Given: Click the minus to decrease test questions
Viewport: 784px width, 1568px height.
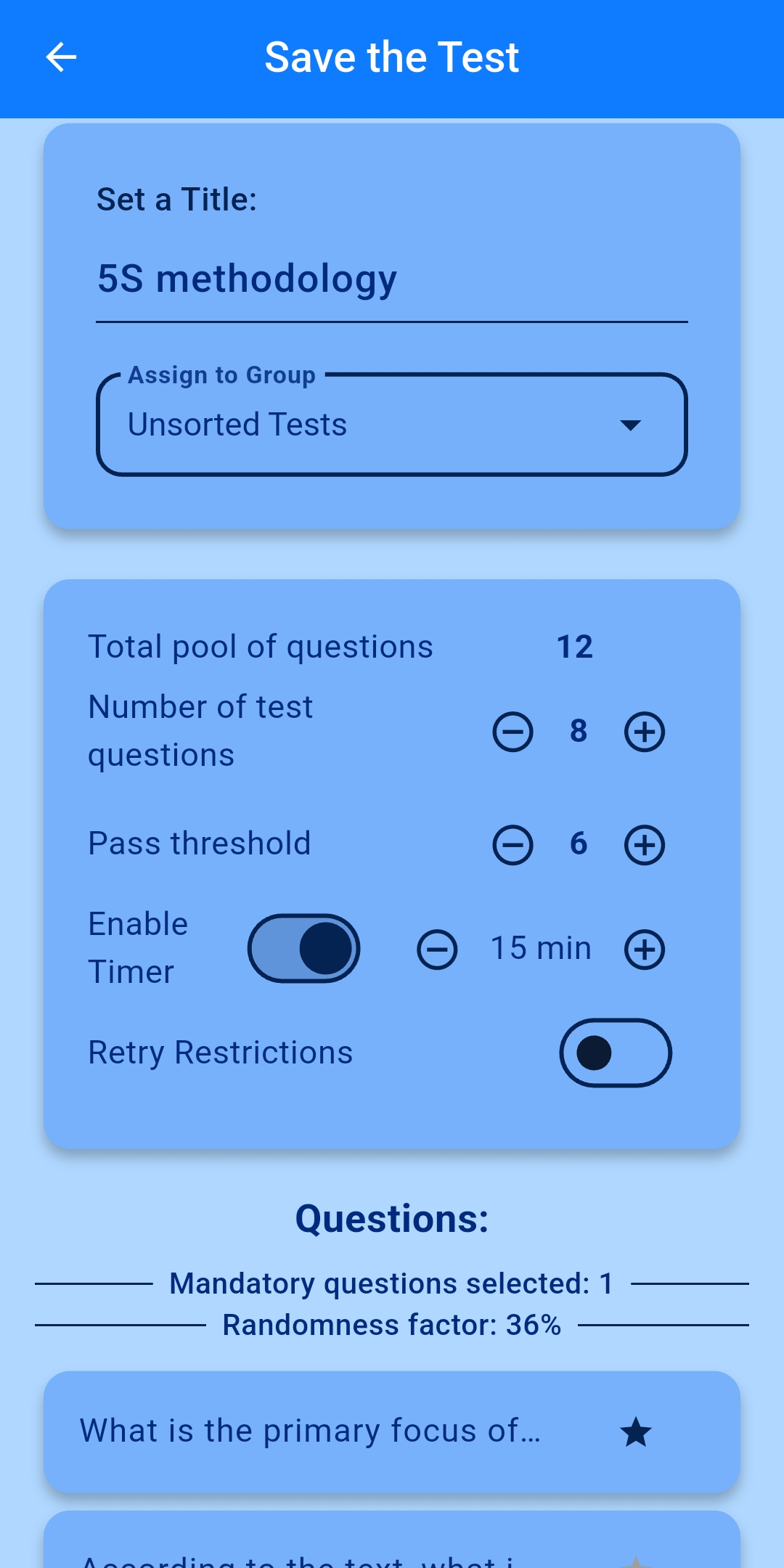Looking at the screenshot, I should tap(513, 732).
